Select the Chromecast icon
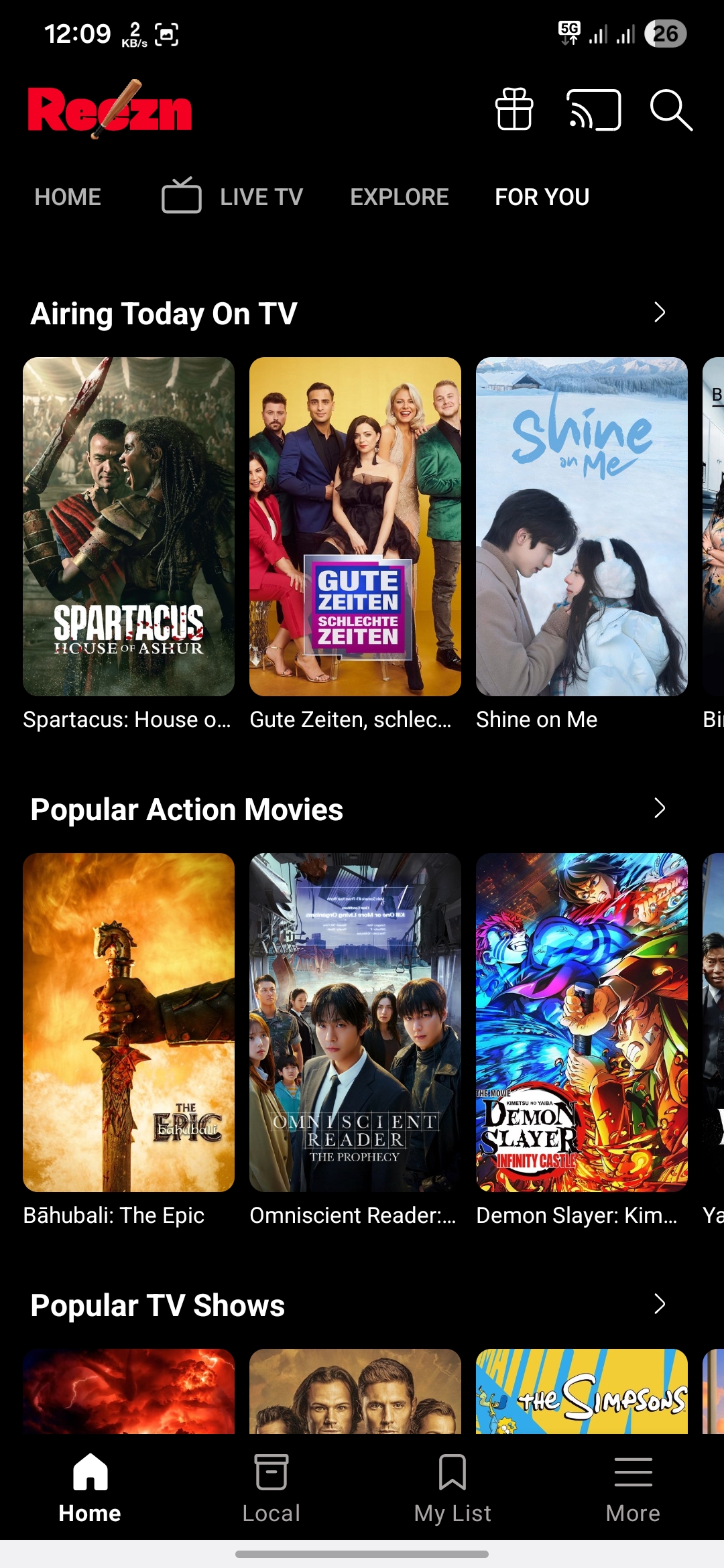 (594, 110)
